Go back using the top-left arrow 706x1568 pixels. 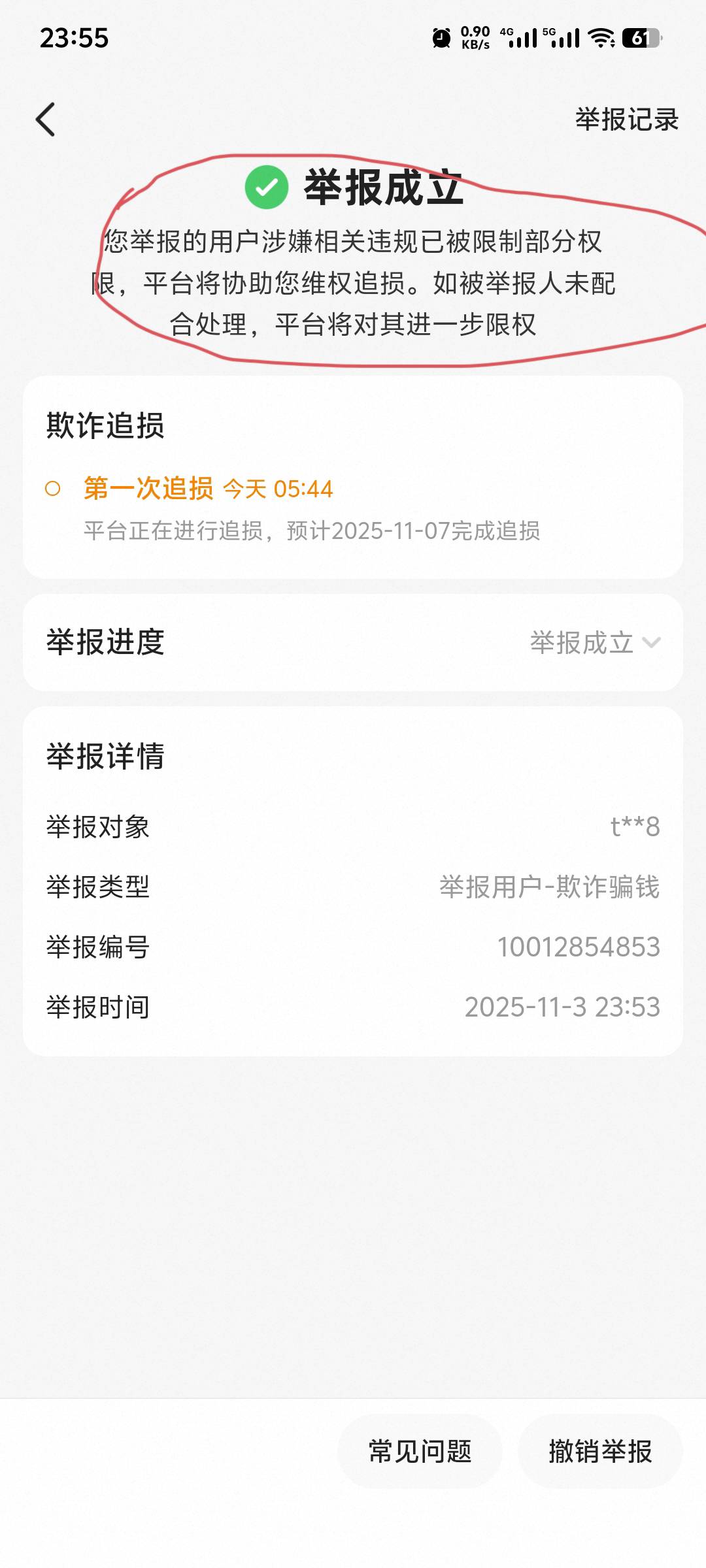click(x=46, y=120)
